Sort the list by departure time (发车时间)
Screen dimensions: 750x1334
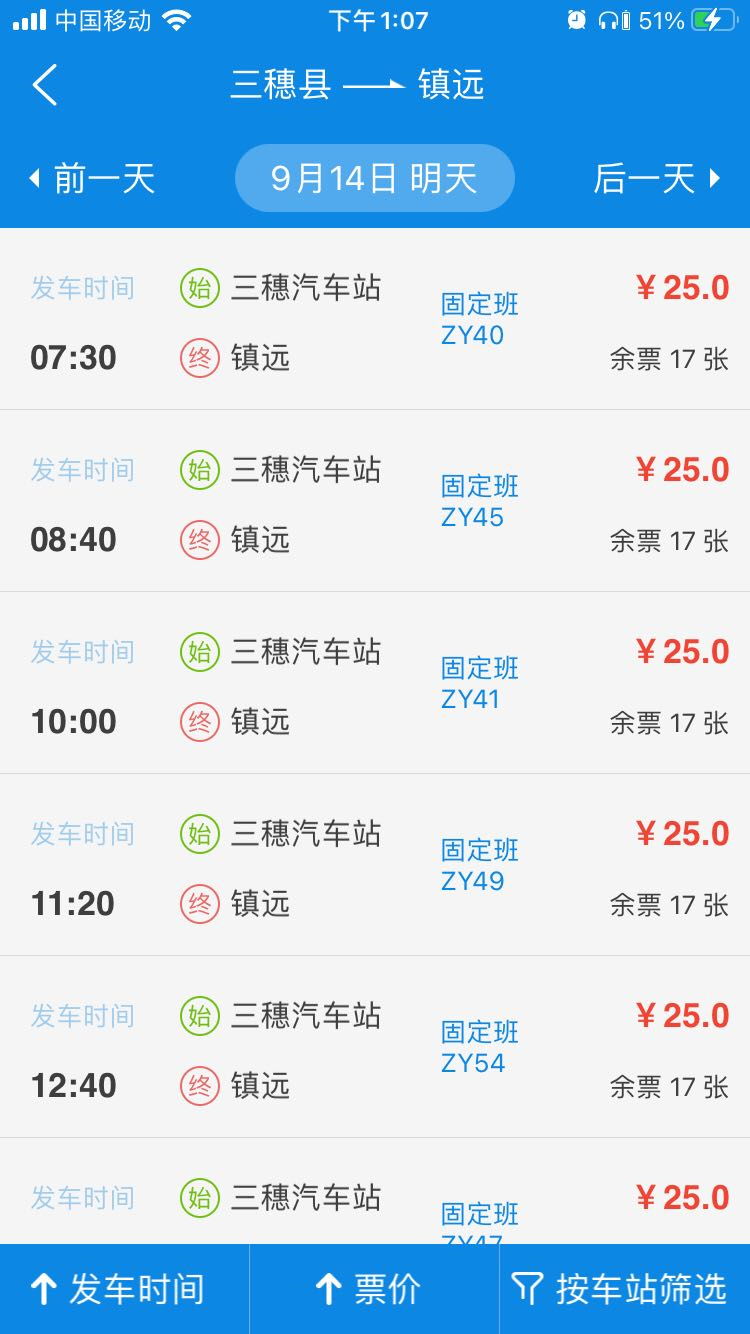pyautogui.click(x=124, y=1289)
